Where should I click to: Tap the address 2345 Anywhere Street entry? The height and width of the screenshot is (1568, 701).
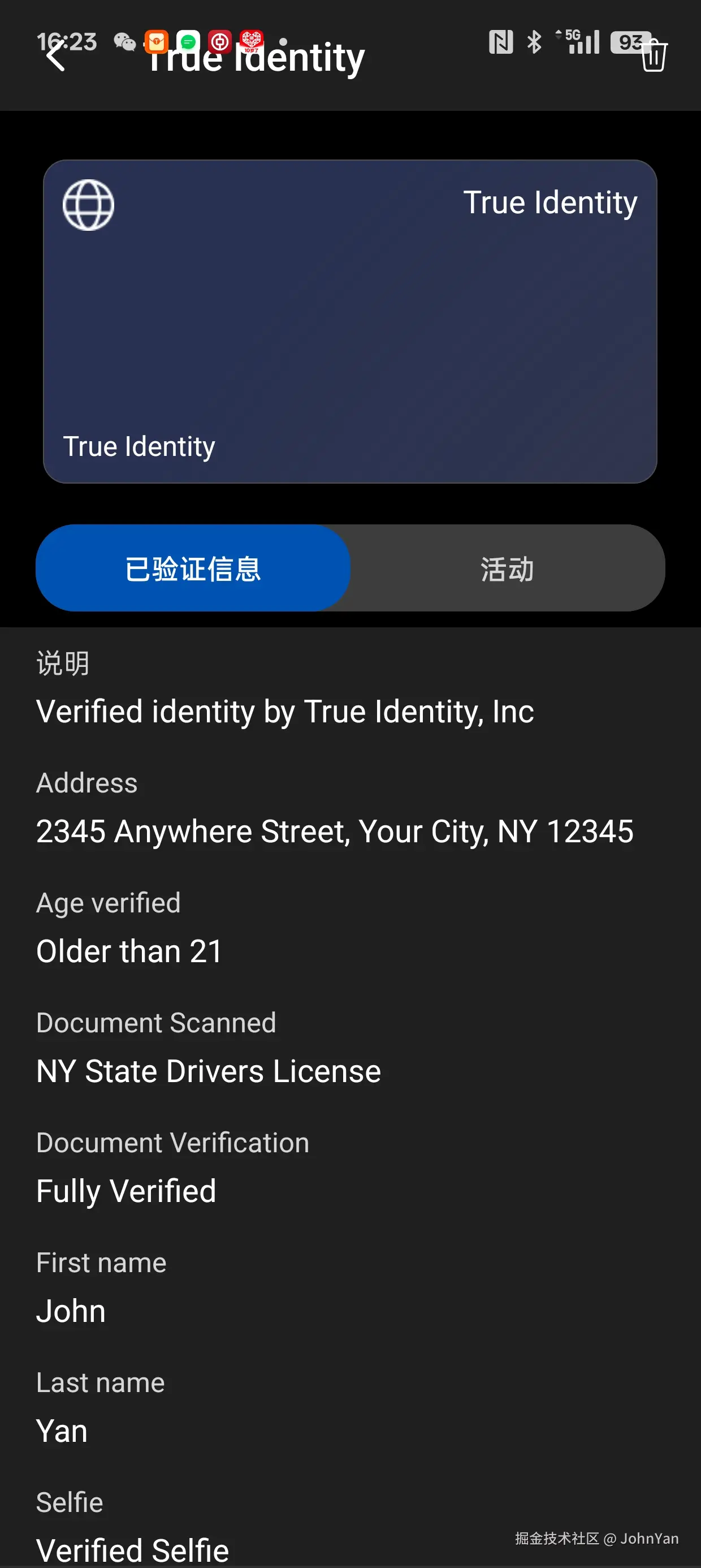(x=335, y=830)
